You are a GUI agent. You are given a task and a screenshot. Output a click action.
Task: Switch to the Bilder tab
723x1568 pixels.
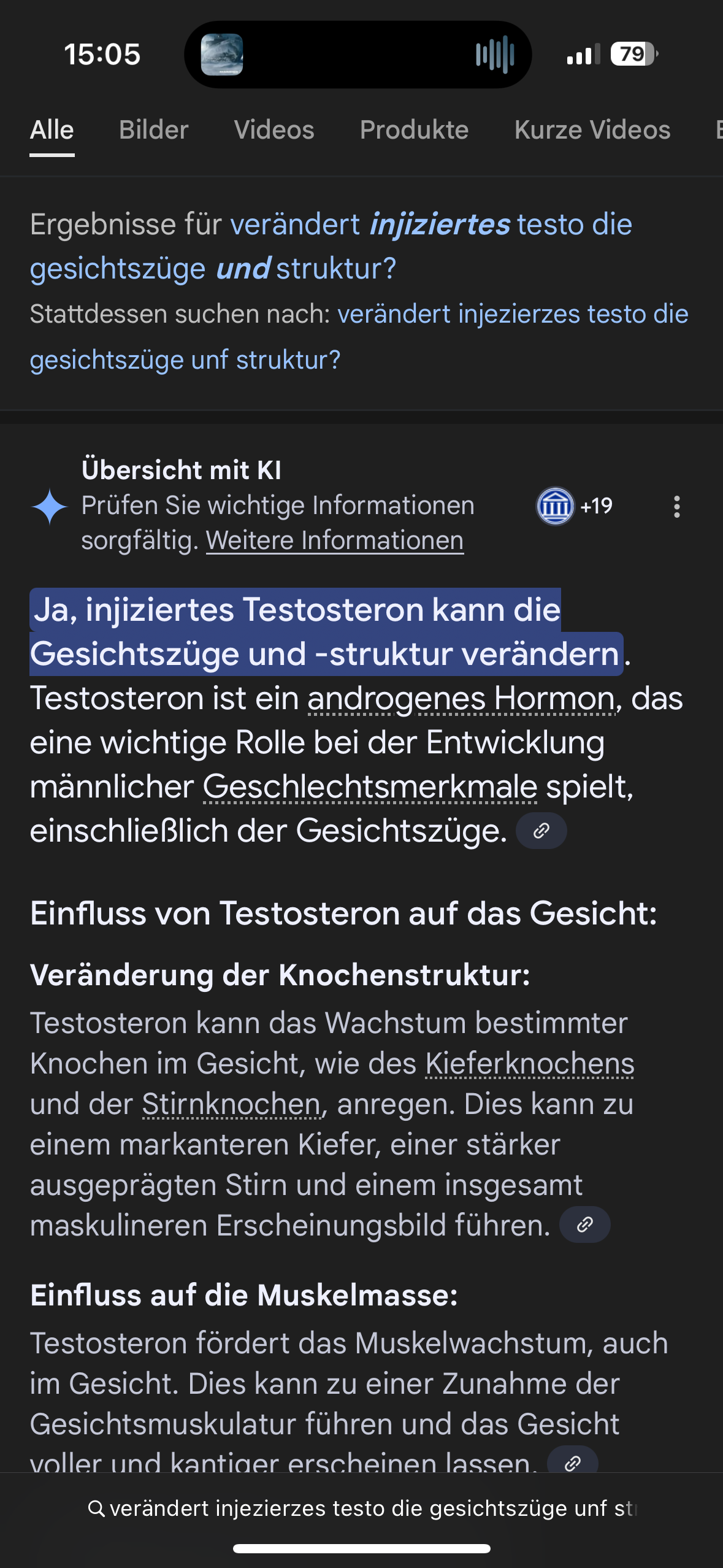click(x=153, y=130)
